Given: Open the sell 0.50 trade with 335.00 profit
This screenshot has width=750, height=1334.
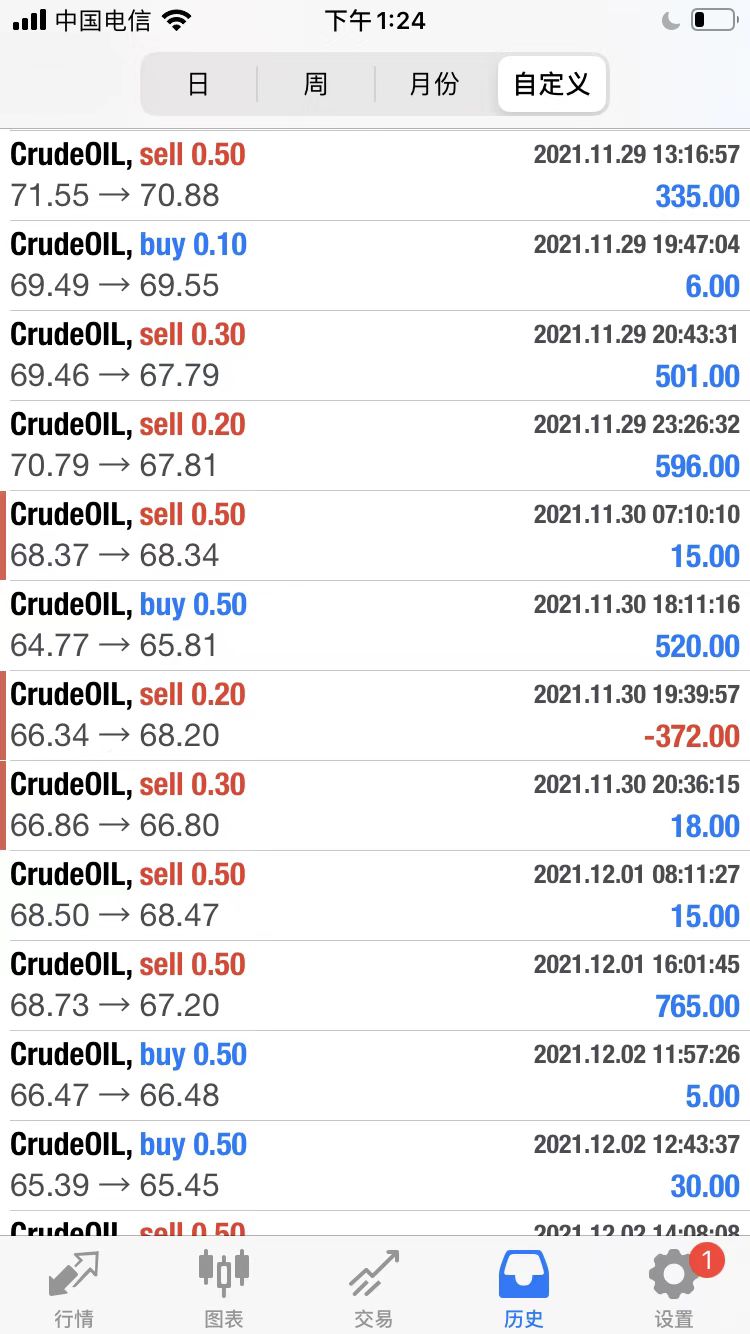Looking at the screenshot, I should (375, 176).
